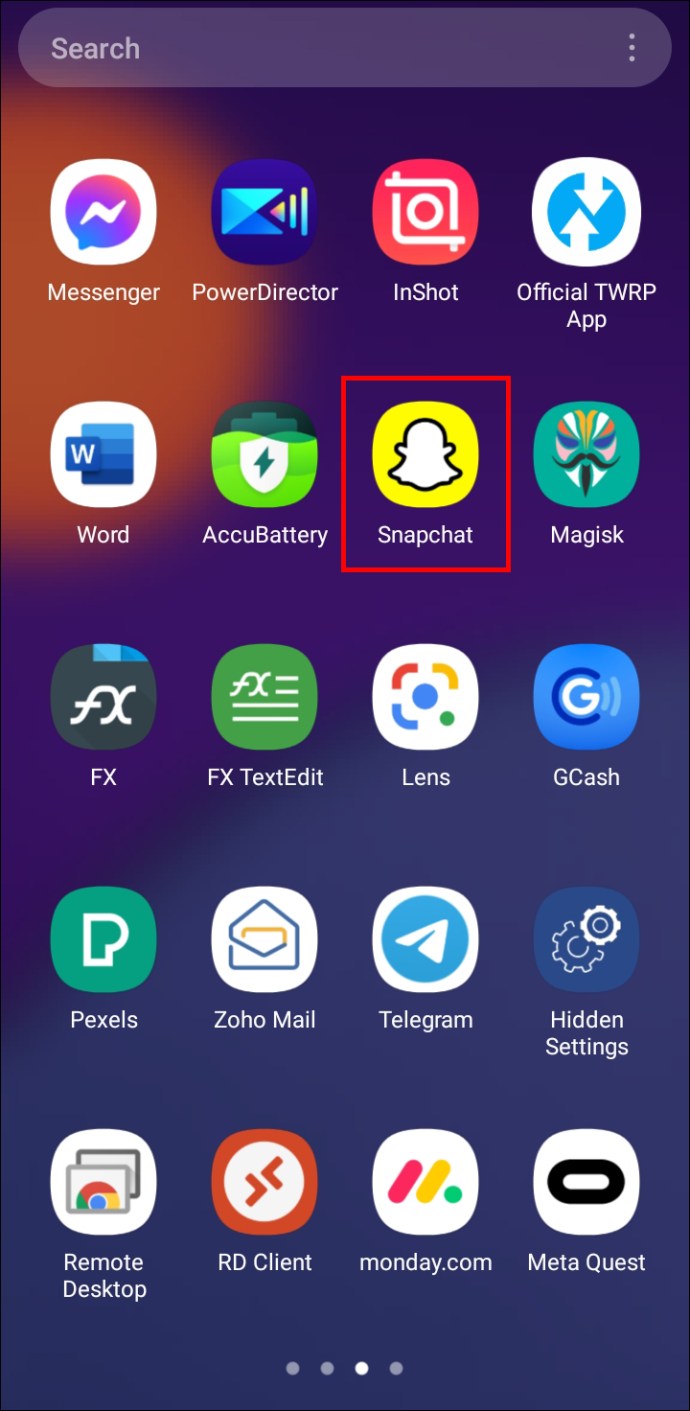Open PowerDirector
Viewport: 690px width, 1411px height.
pos(265,212)
